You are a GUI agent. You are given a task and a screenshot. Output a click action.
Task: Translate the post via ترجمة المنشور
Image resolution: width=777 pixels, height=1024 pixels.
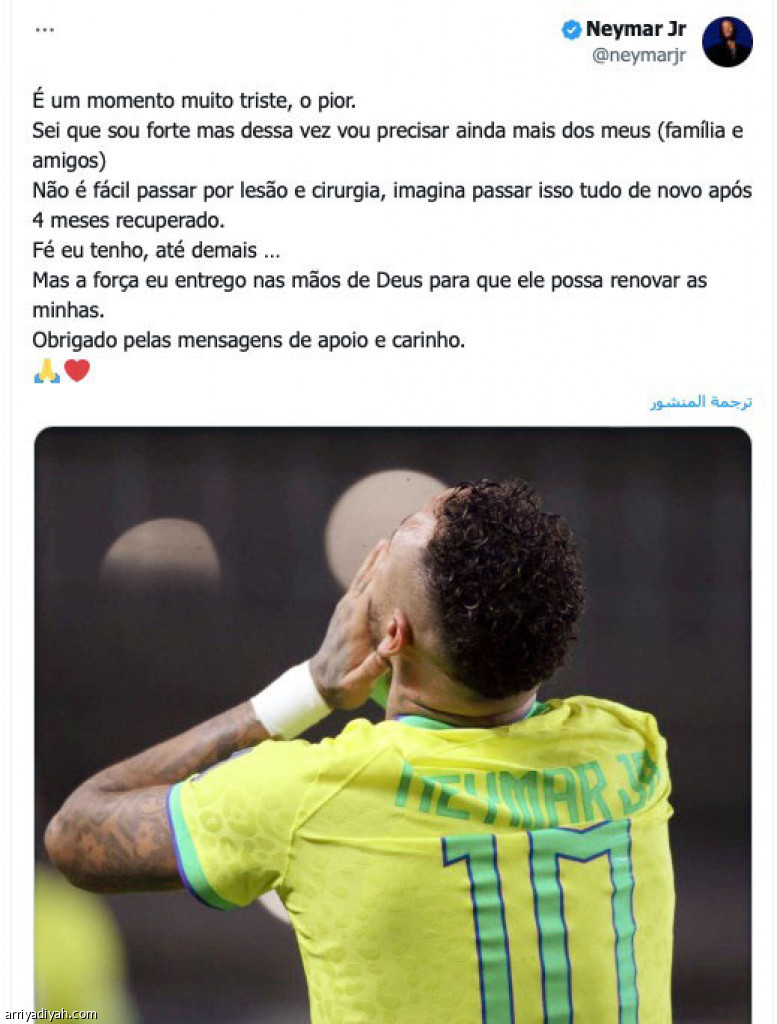[700, 402]
